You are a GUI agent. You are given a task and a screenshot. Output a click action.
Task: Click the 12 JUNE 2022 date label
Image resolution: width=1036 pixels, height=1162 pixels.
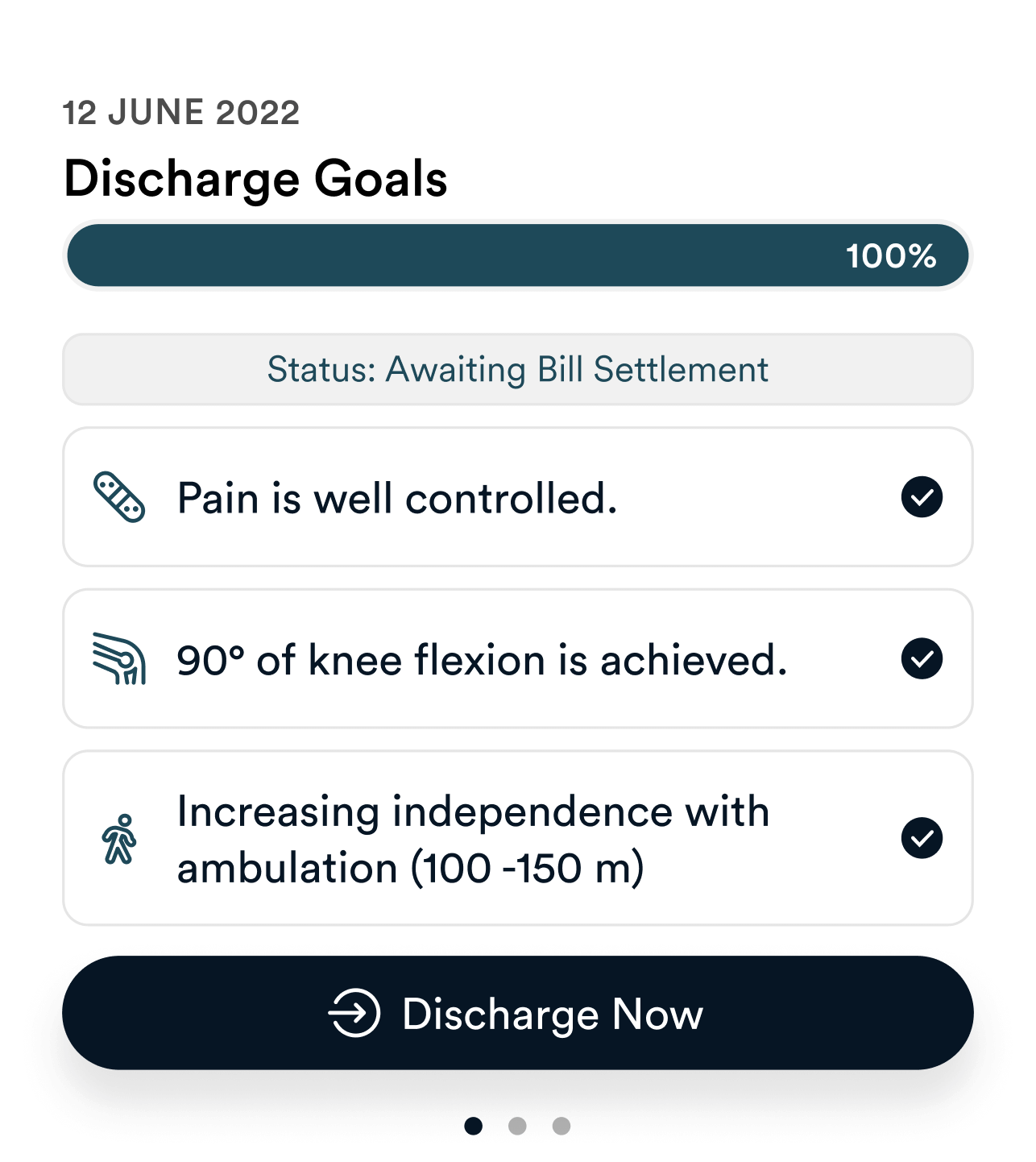[180, 113]
